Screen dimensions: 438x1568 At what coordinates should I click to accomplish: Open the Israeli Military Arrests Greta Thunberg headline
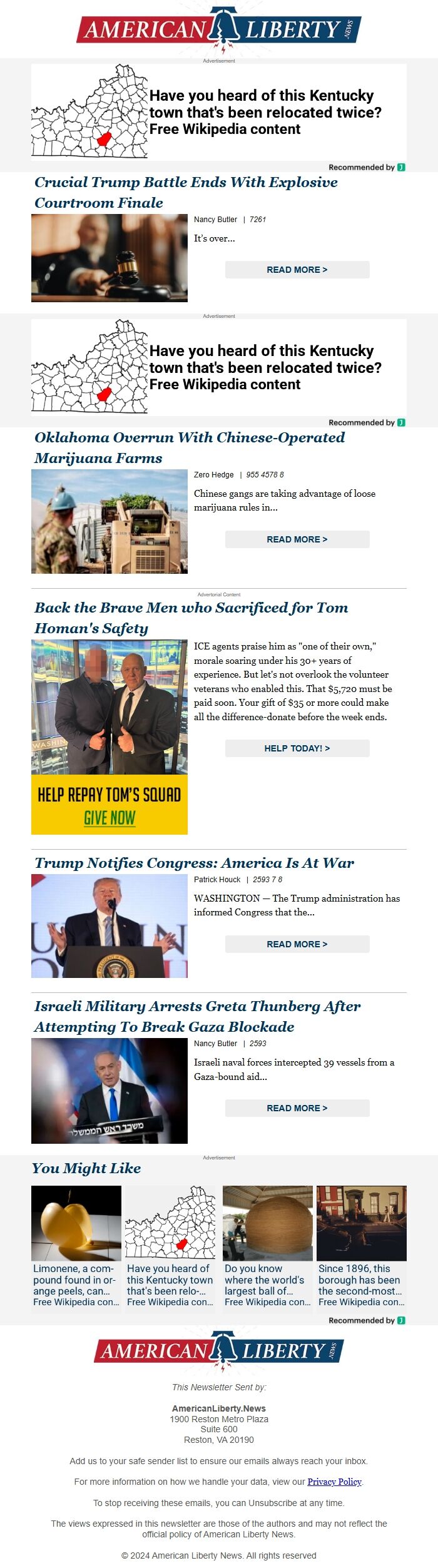[x=197, y=1016]
